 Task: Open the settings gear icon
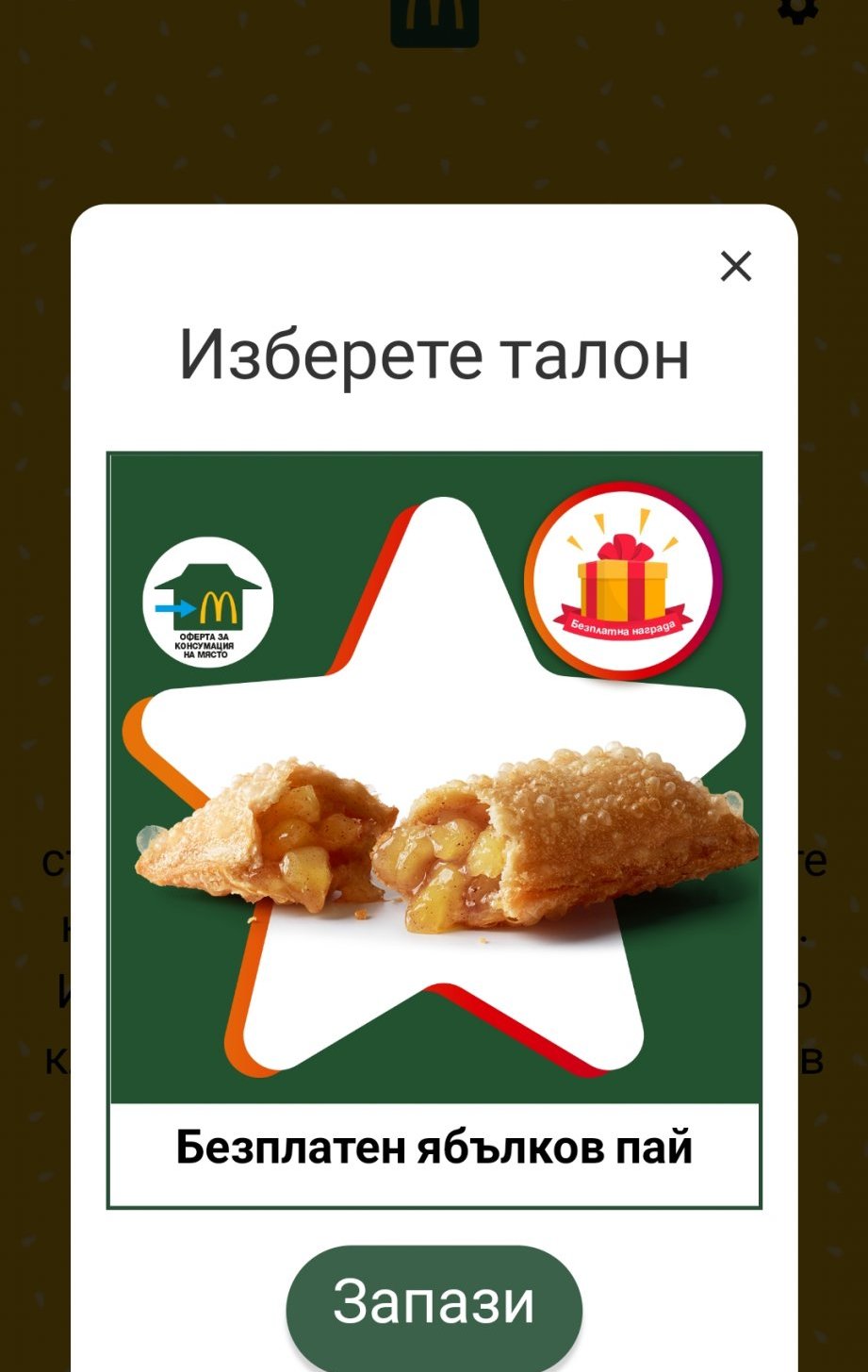coord(797,9)
